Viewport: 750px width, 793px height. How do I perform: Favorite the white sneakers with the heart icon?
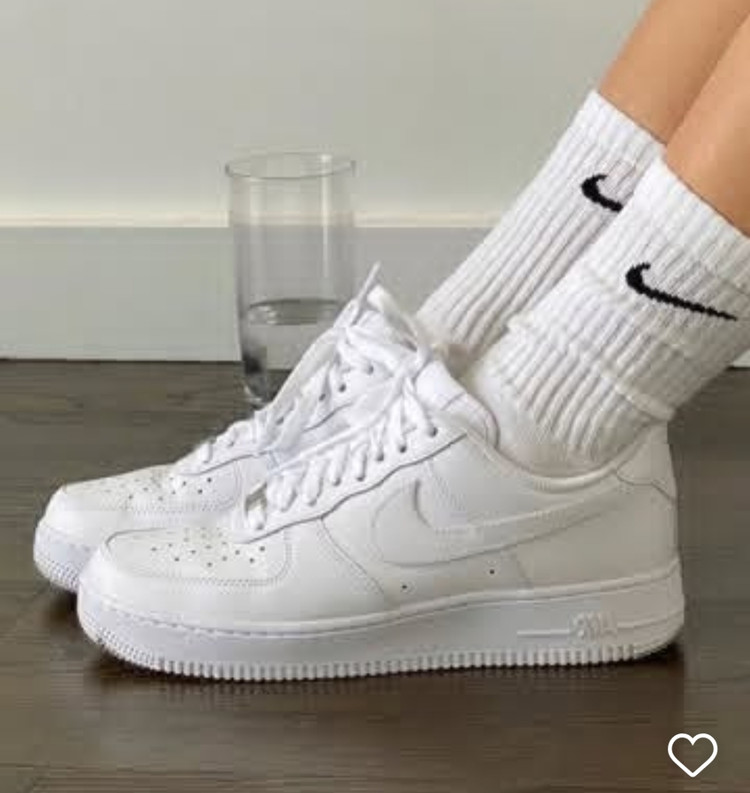(692, 754)
